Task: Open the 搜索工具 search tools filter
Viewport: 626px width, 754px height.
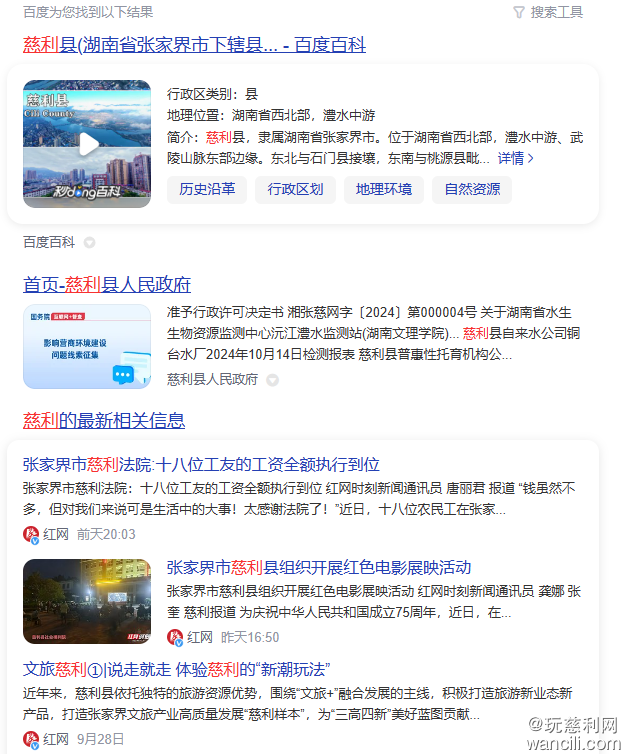Action: tap(547, 12)
